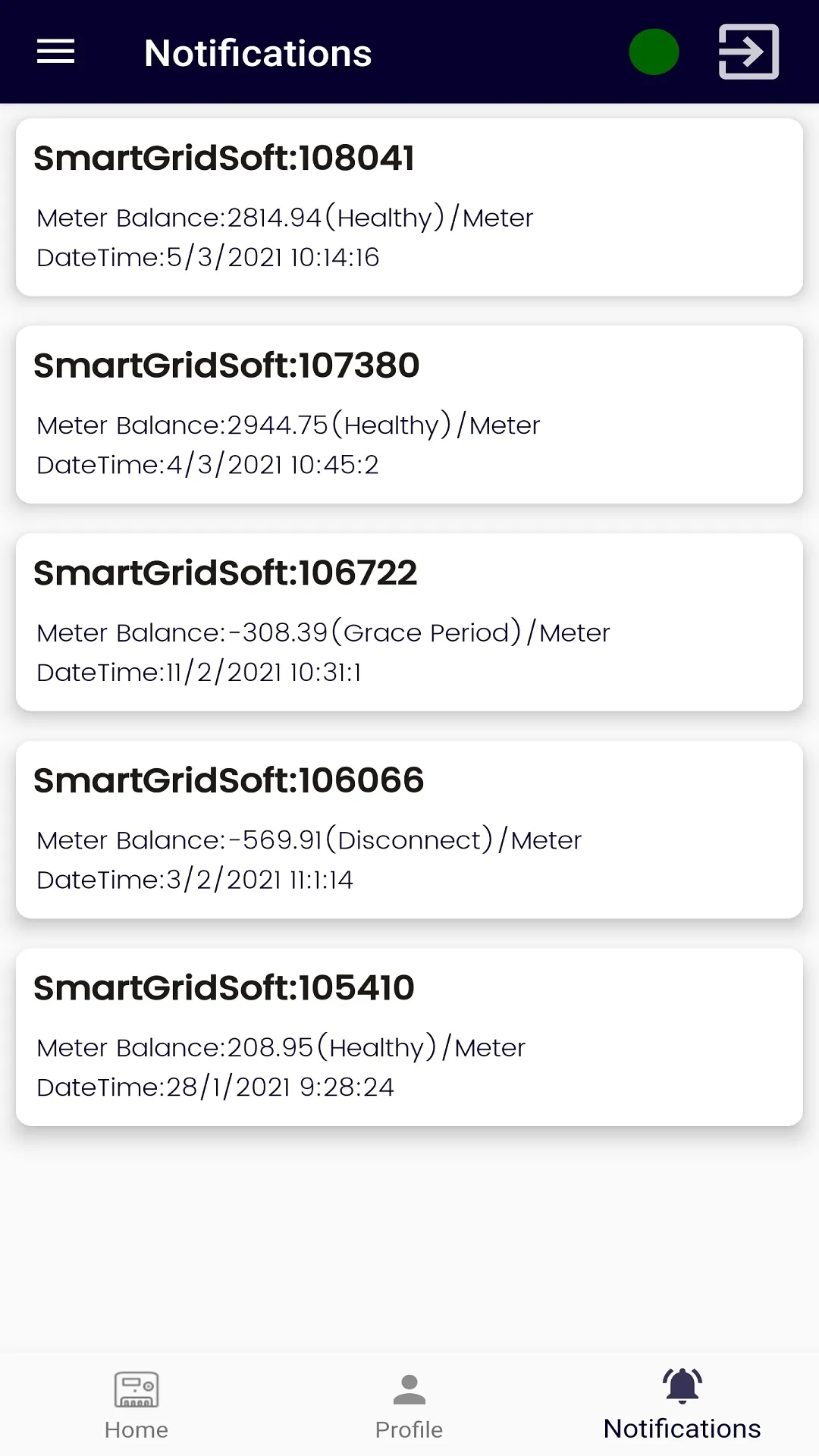Image resolution: width=819 pixels, height=1456 pixels.
Task: Select the Notifications bottom tab
Action: click(682, 1405)
